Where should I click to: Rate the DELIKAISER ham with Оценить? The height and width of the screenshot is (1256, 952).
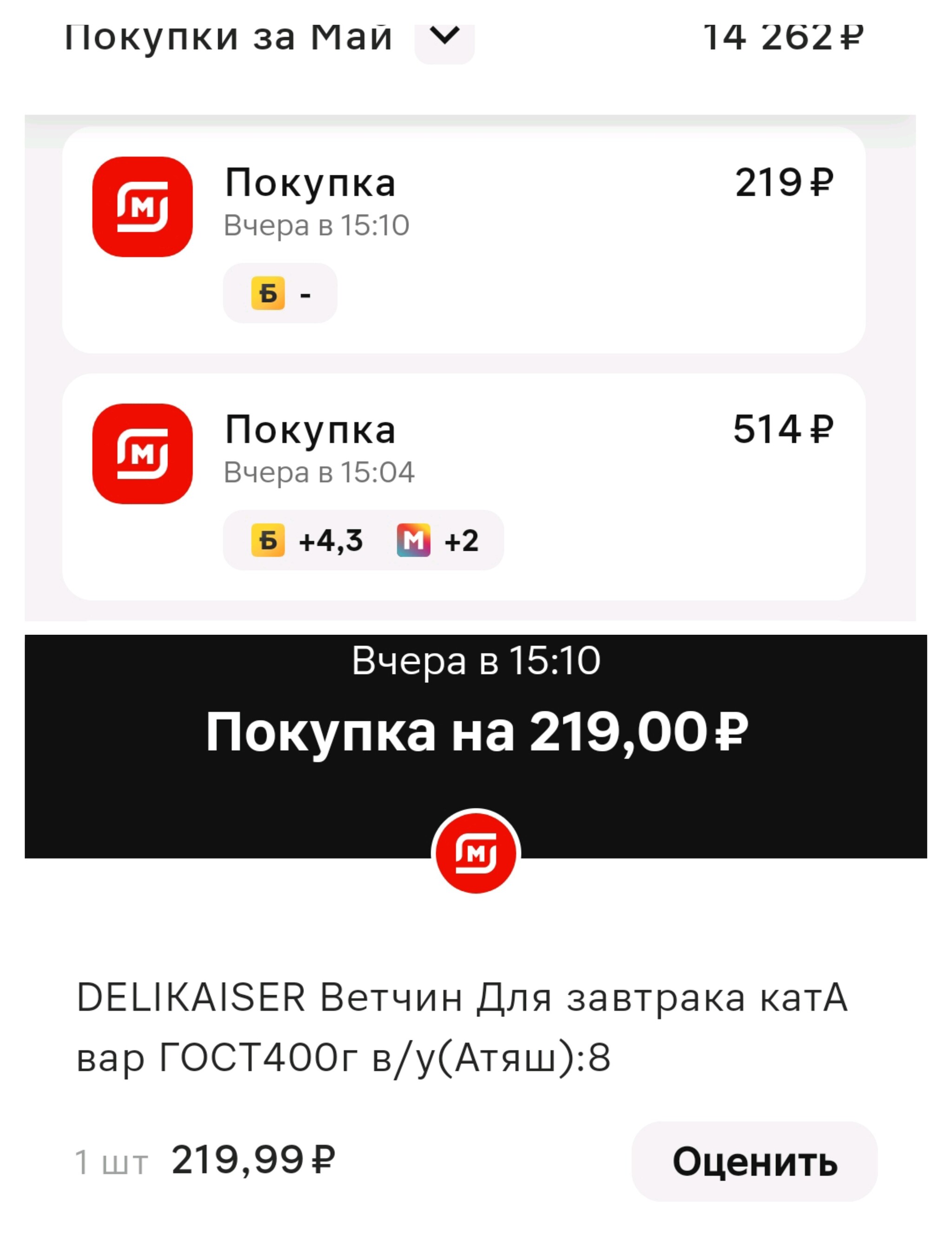pos(754,1162)
